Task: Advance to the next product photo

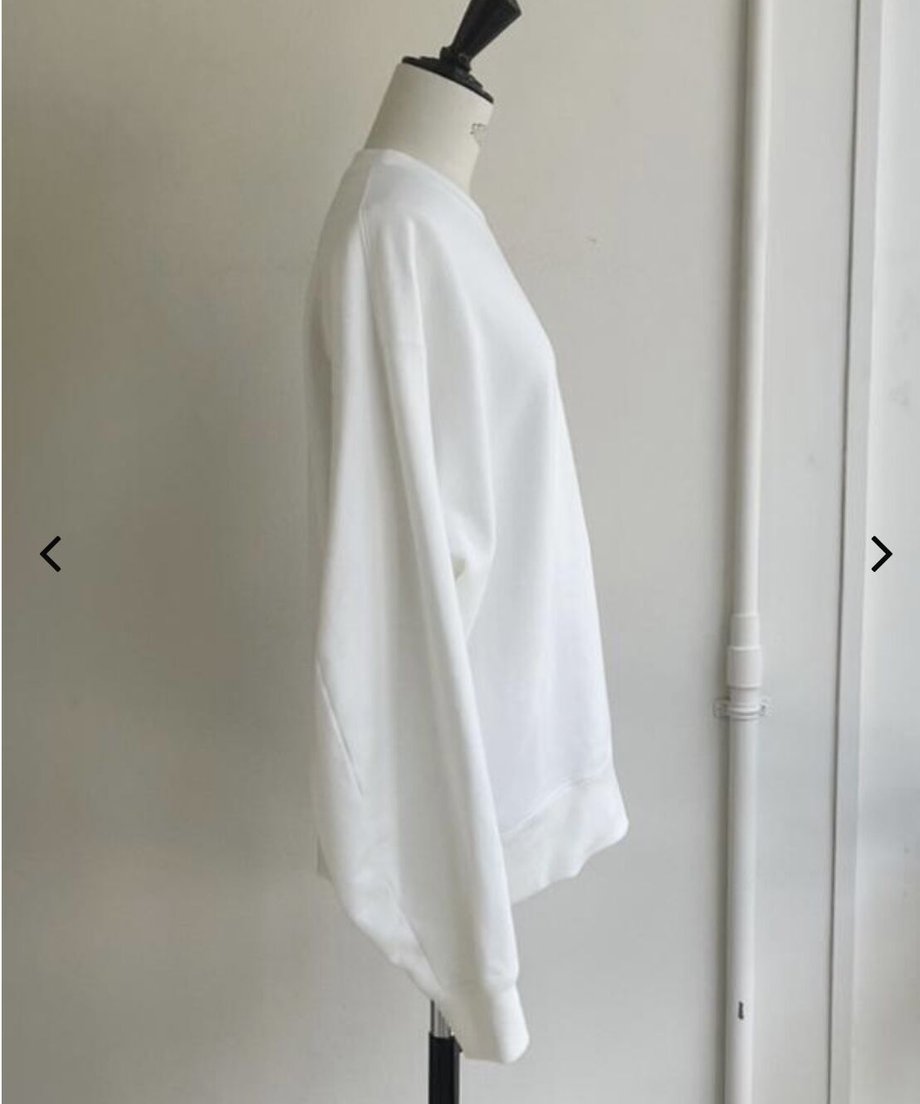Action: pos(880,554)
